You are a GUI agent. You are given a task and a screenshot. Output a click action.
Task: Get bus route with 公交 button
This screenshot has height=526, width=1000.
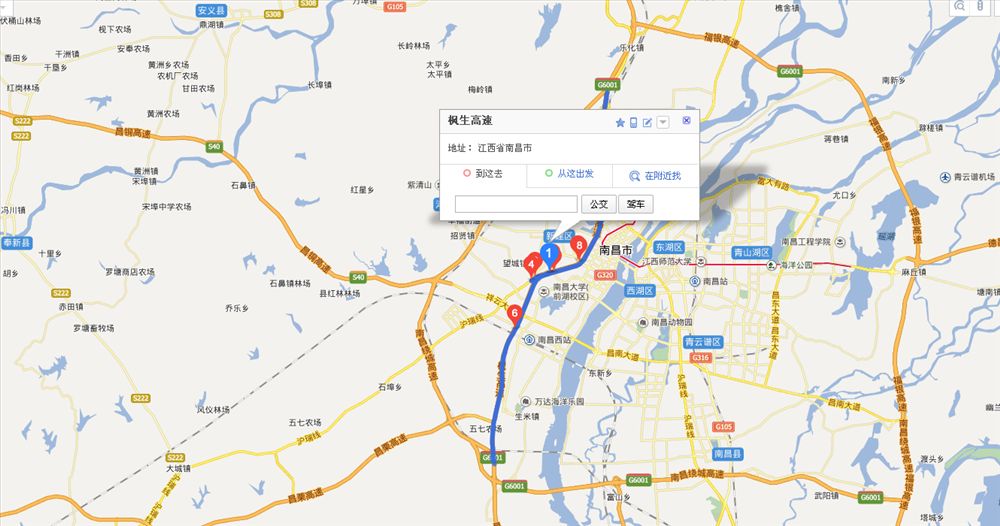[x=597, y=204]
